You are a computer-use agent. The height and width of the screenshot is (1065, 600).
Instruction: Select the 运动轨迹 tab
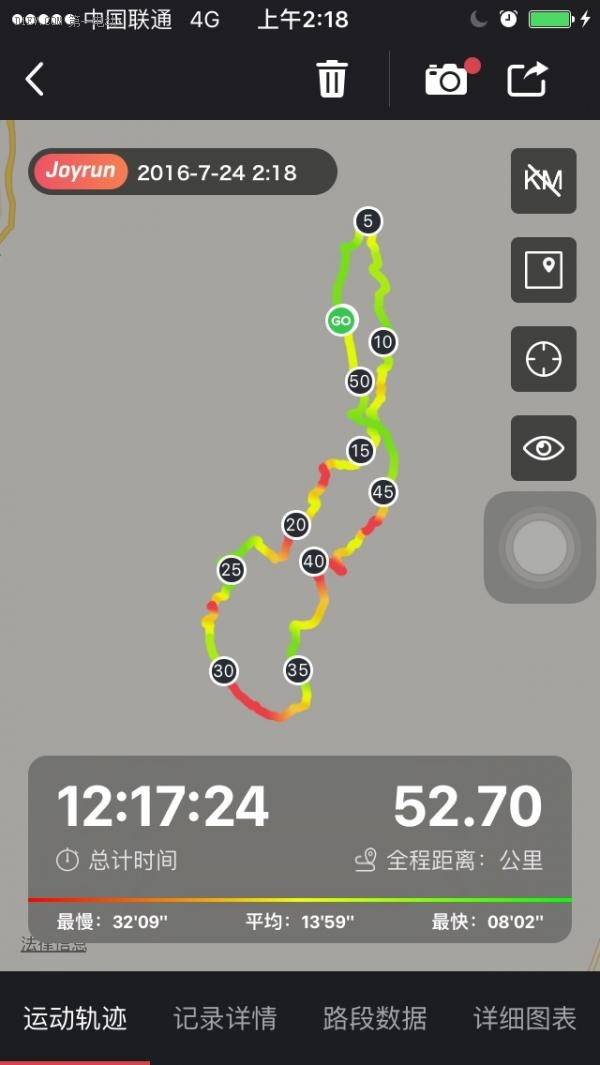click(x=75, y=1018)
